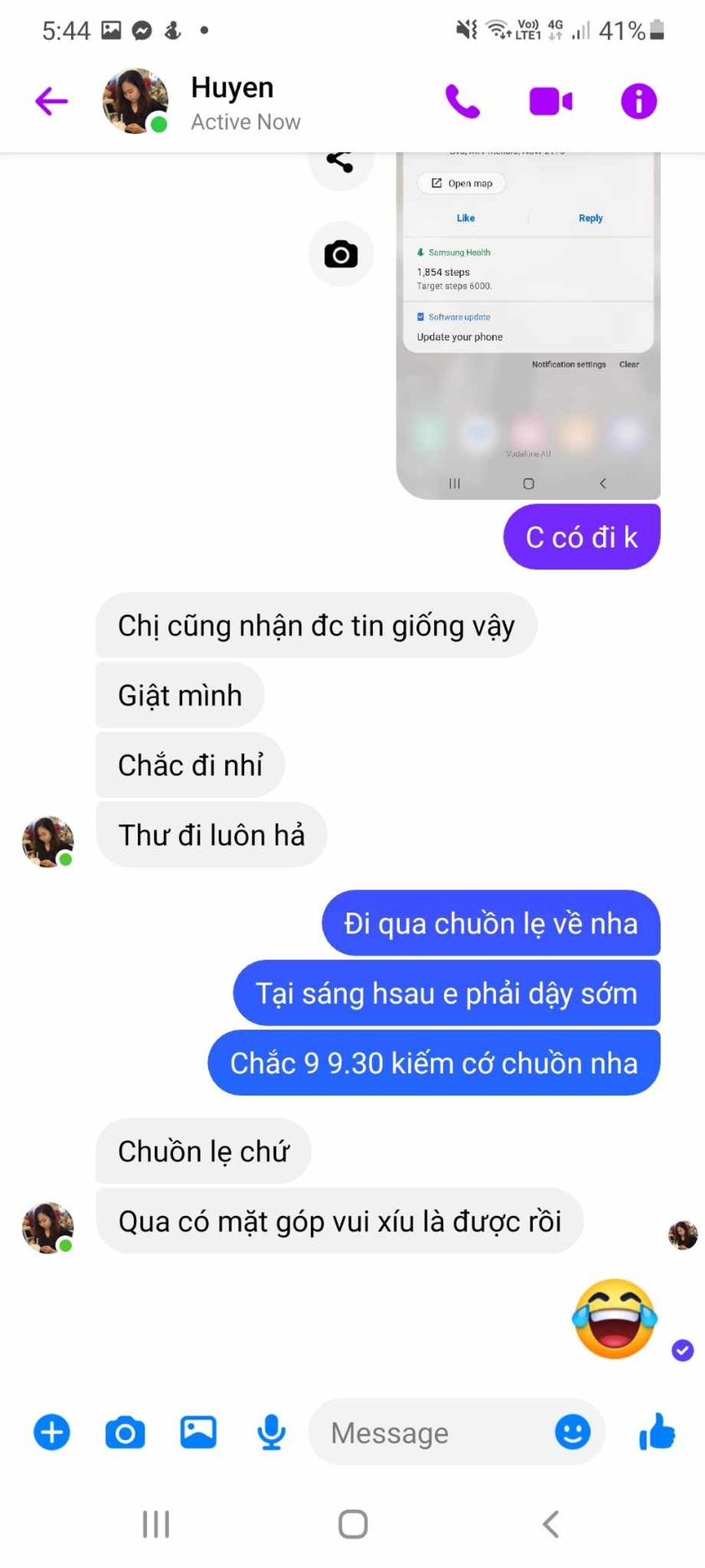This screenshot has height=1568, width=705.
Task: Go back to the chat list
Action: 51,102
